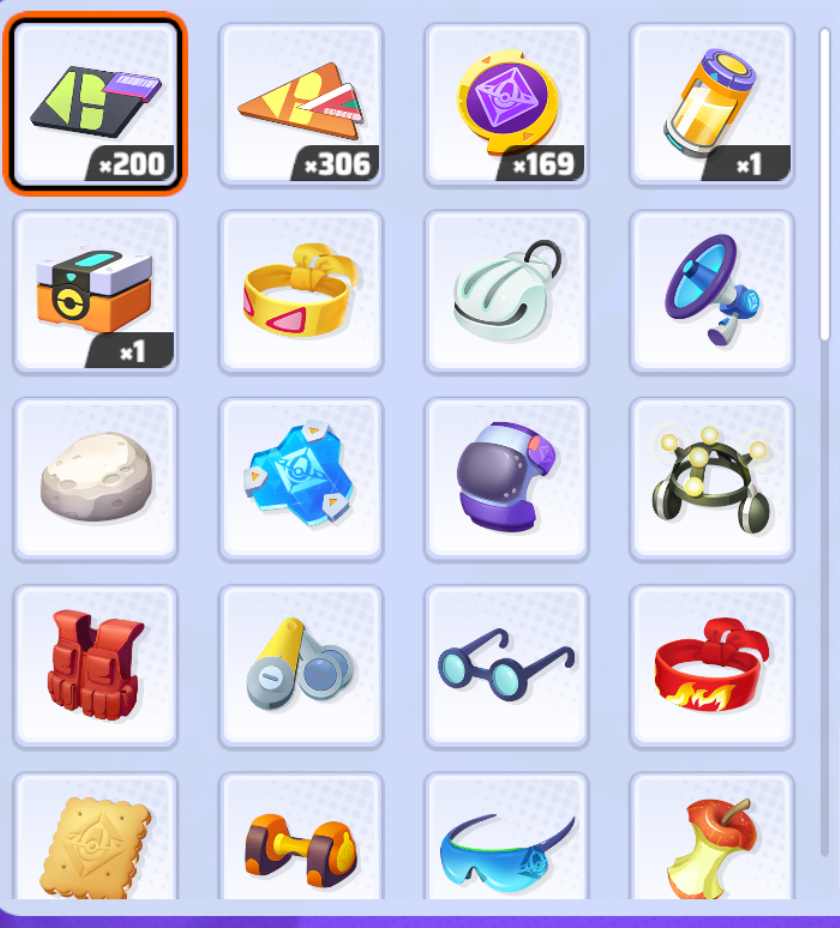Select the green ticket item with 200 count
840x928 pixels.
pos(95,104)
